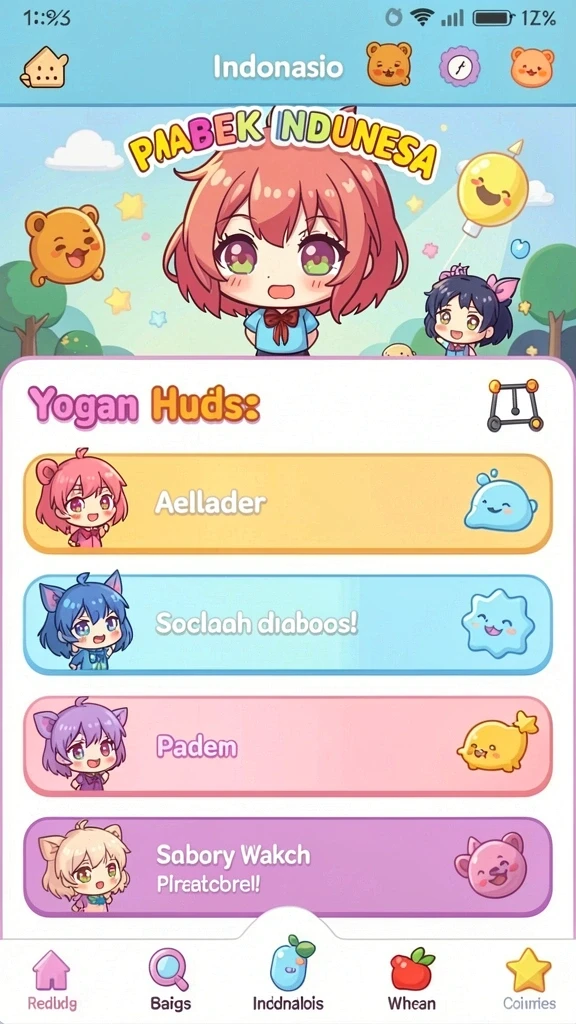Open the Aellader card
The width and height of the screenshot is (576, 1024).
coord(288,504)
